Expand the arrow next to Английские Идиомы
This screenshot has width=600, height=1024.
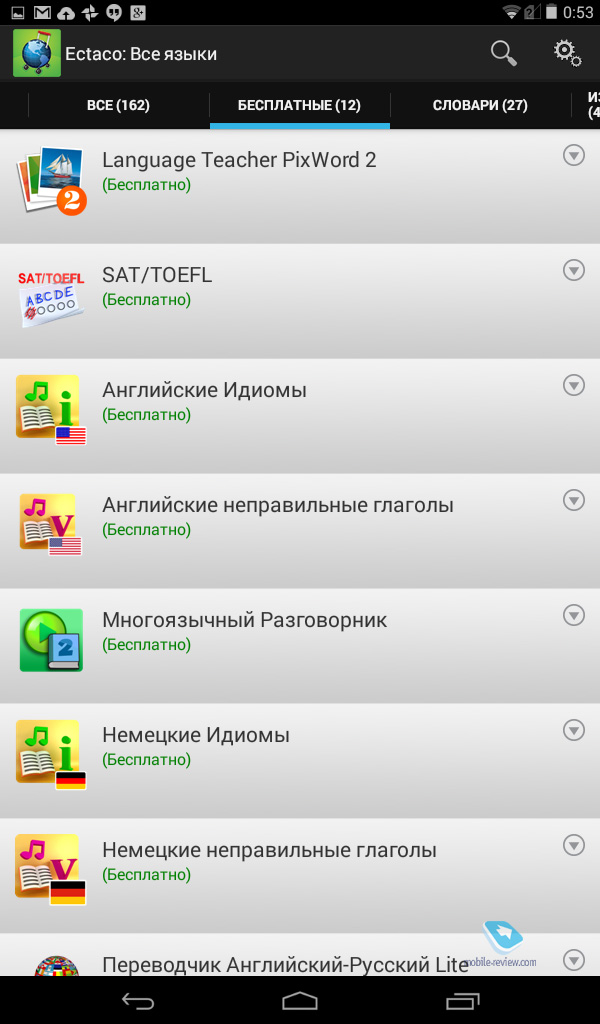(x=574, y=385)
